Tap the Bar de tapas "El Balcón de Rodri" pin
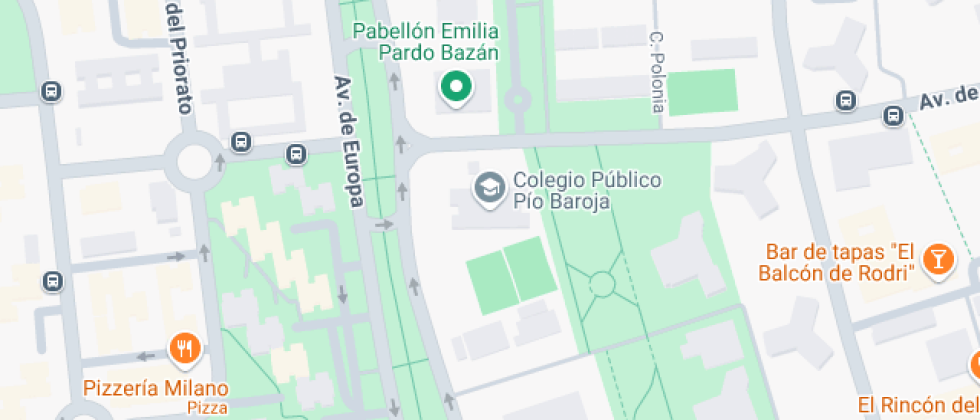980x420 pixels. 938,259
